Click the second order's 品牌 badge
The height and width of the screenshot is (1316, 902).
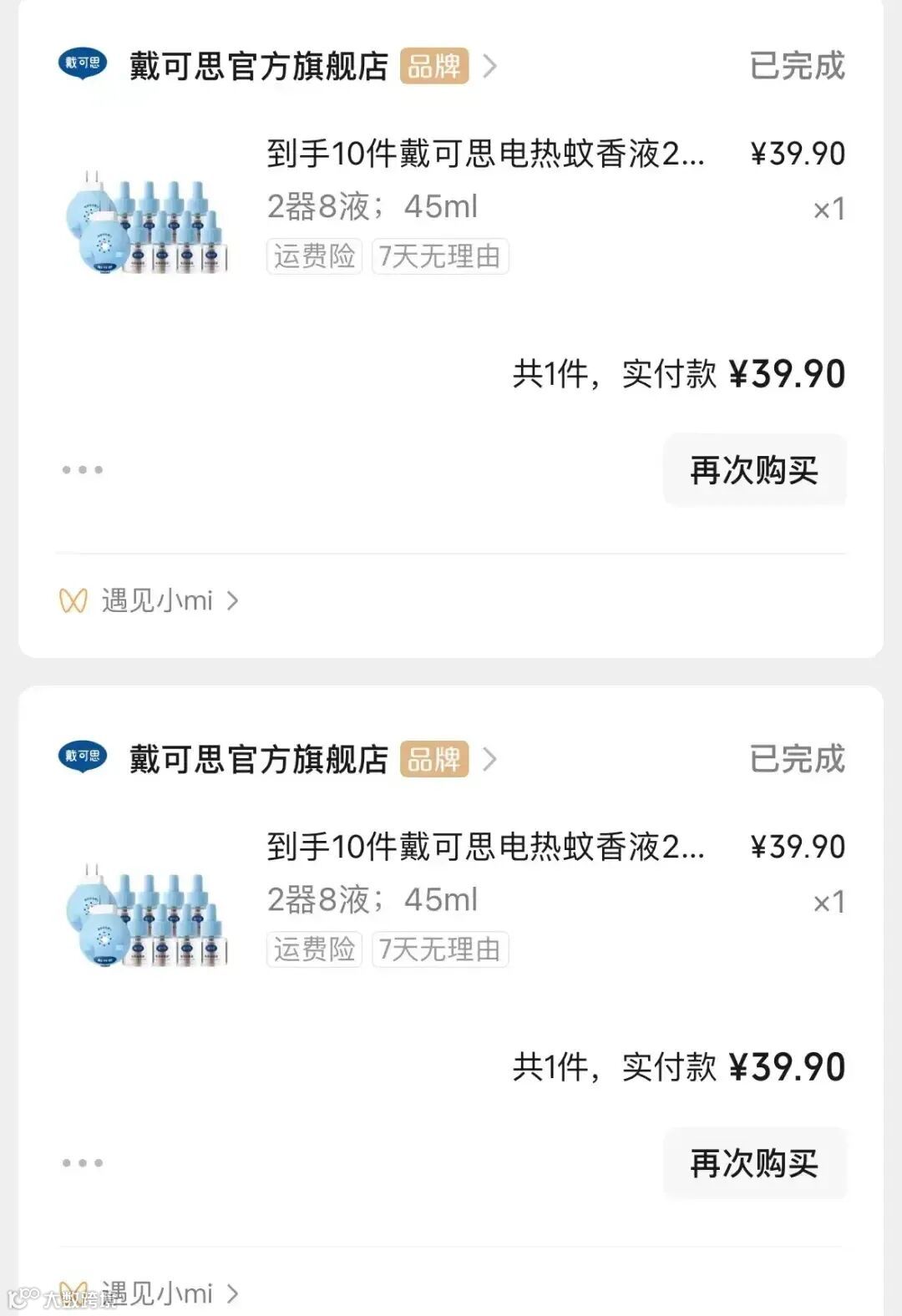(x=435, y=761)
